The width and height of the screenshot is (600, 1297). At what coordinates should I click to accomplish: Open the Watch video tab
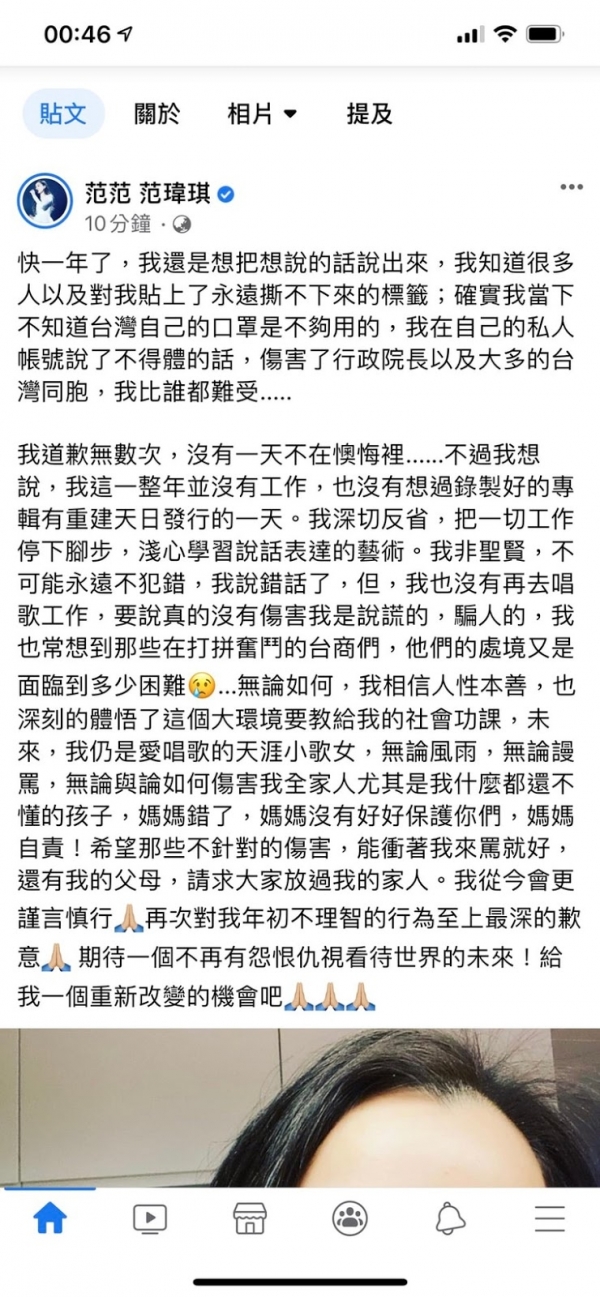[x=150, y=1217]
